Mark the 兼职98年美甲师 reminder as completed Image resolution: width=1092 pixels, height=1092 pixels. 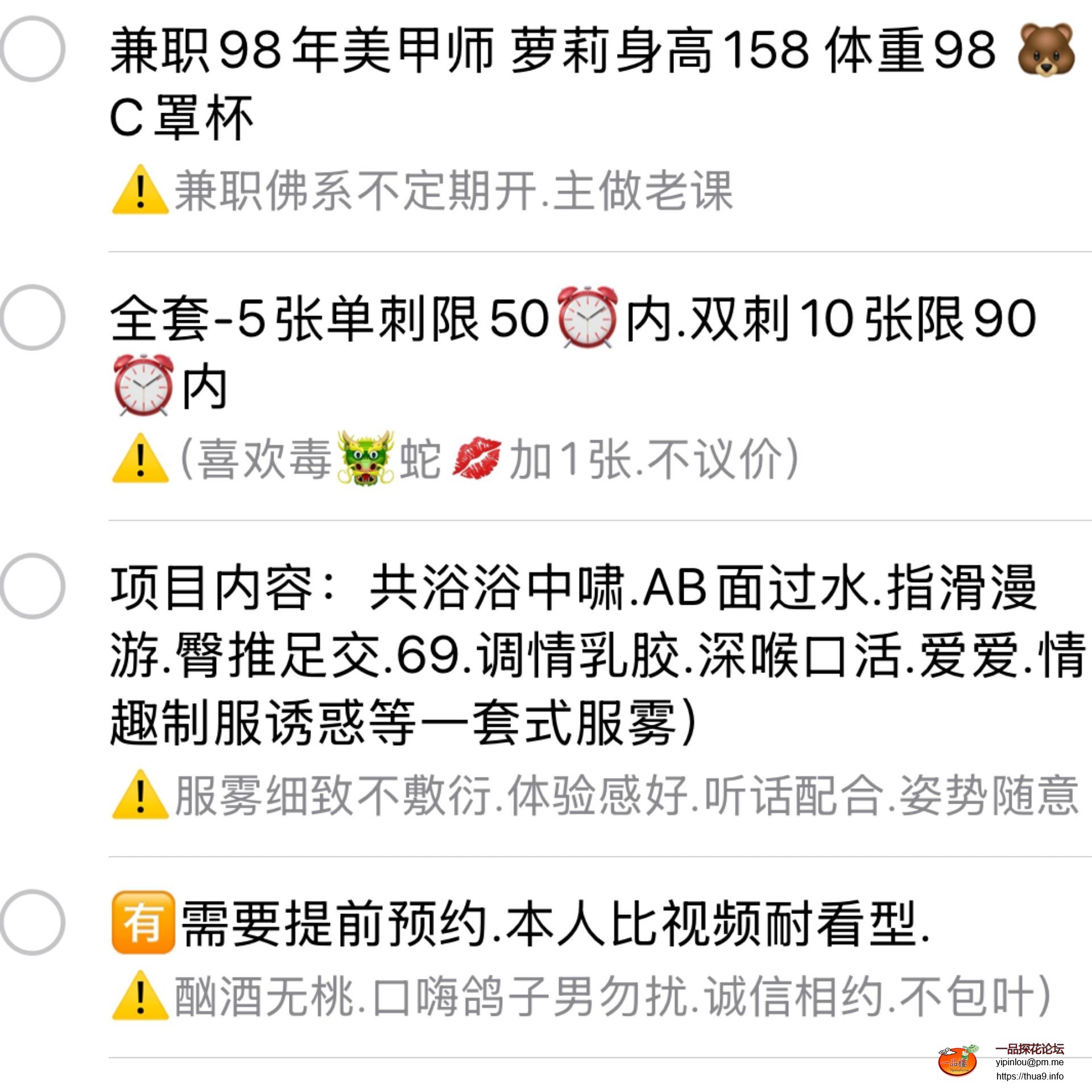coord(33,49)
